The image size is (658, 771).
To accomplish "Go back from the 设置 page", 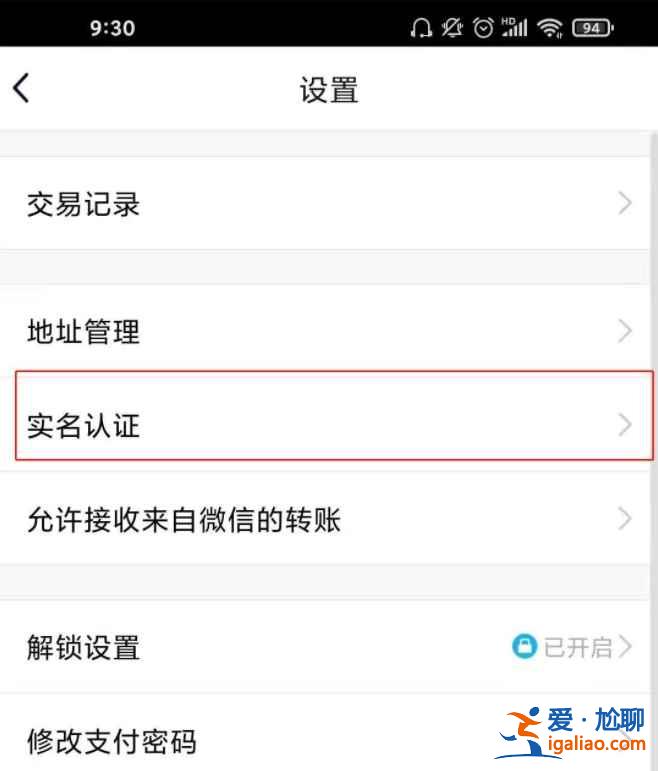I will (22, 88).
